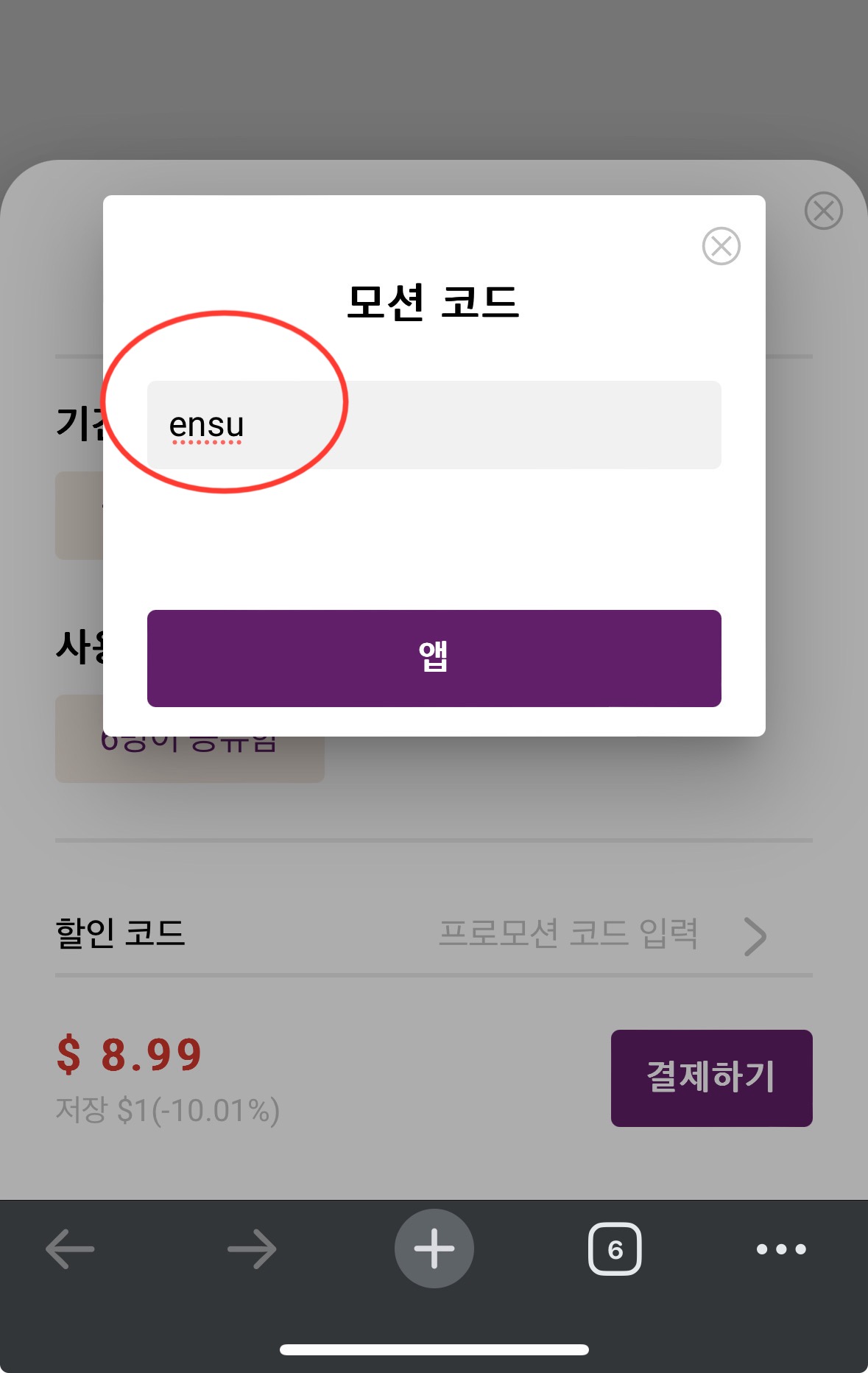
Task: Tap the grayed option chip below 사용
Action: [188, 737]
